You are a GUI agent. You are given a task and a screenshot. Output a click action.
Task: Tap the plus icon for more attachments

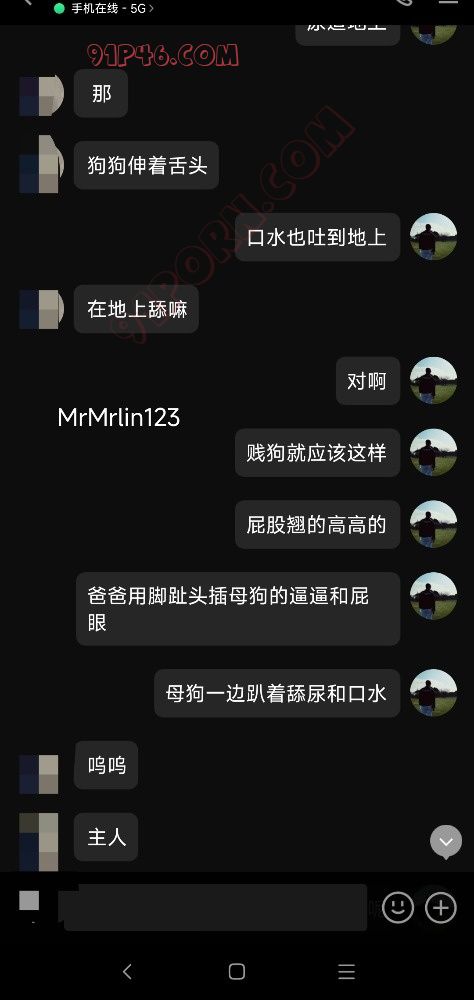[x=441, y=907]
